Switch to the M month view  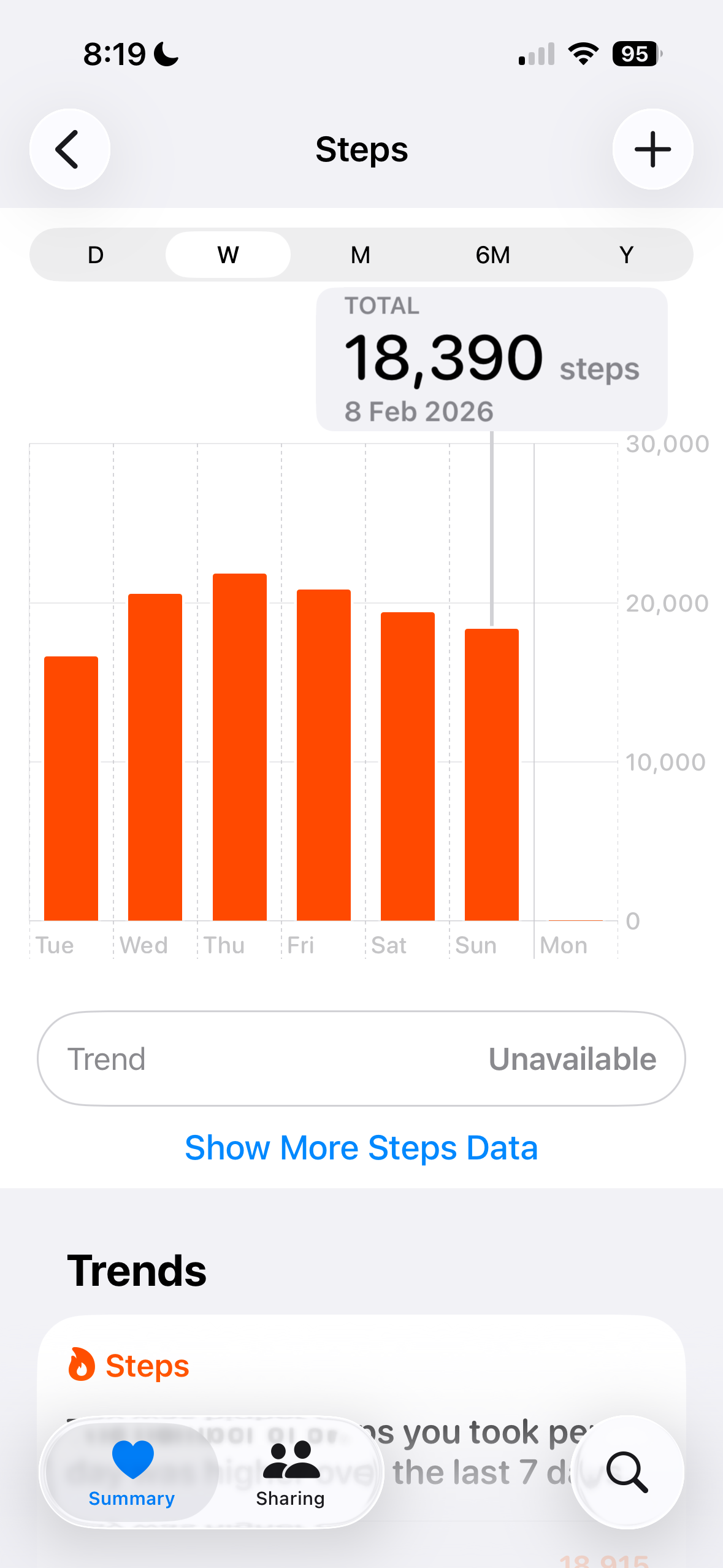tap(361, 255)
